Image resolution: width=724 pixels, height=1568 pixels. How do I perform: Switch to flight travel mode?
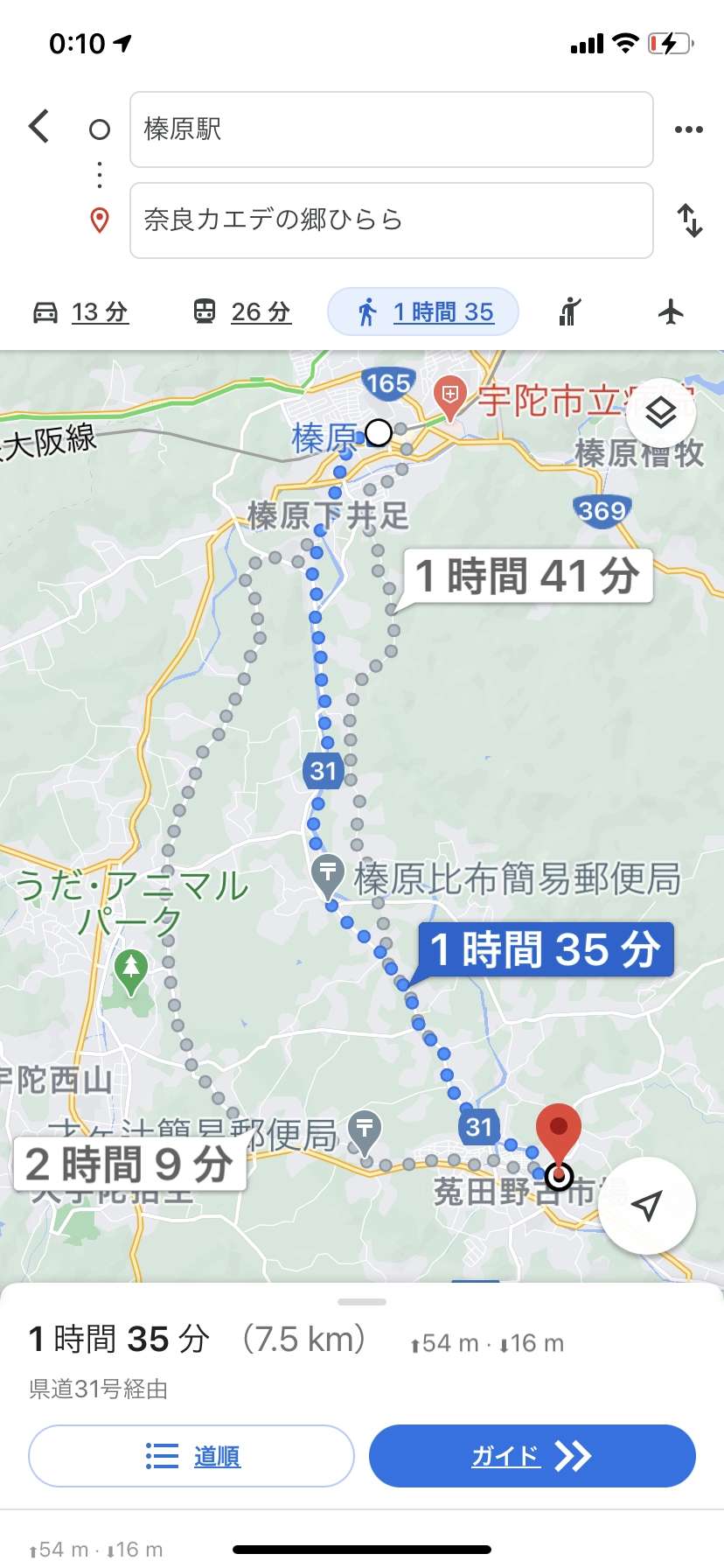pos(671,311)
